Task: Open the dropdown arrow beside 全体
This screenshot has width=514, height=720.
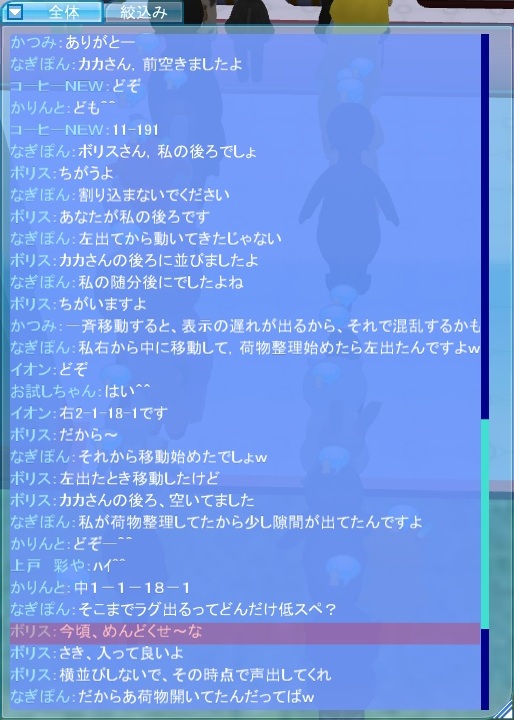Action: point(15,12)
